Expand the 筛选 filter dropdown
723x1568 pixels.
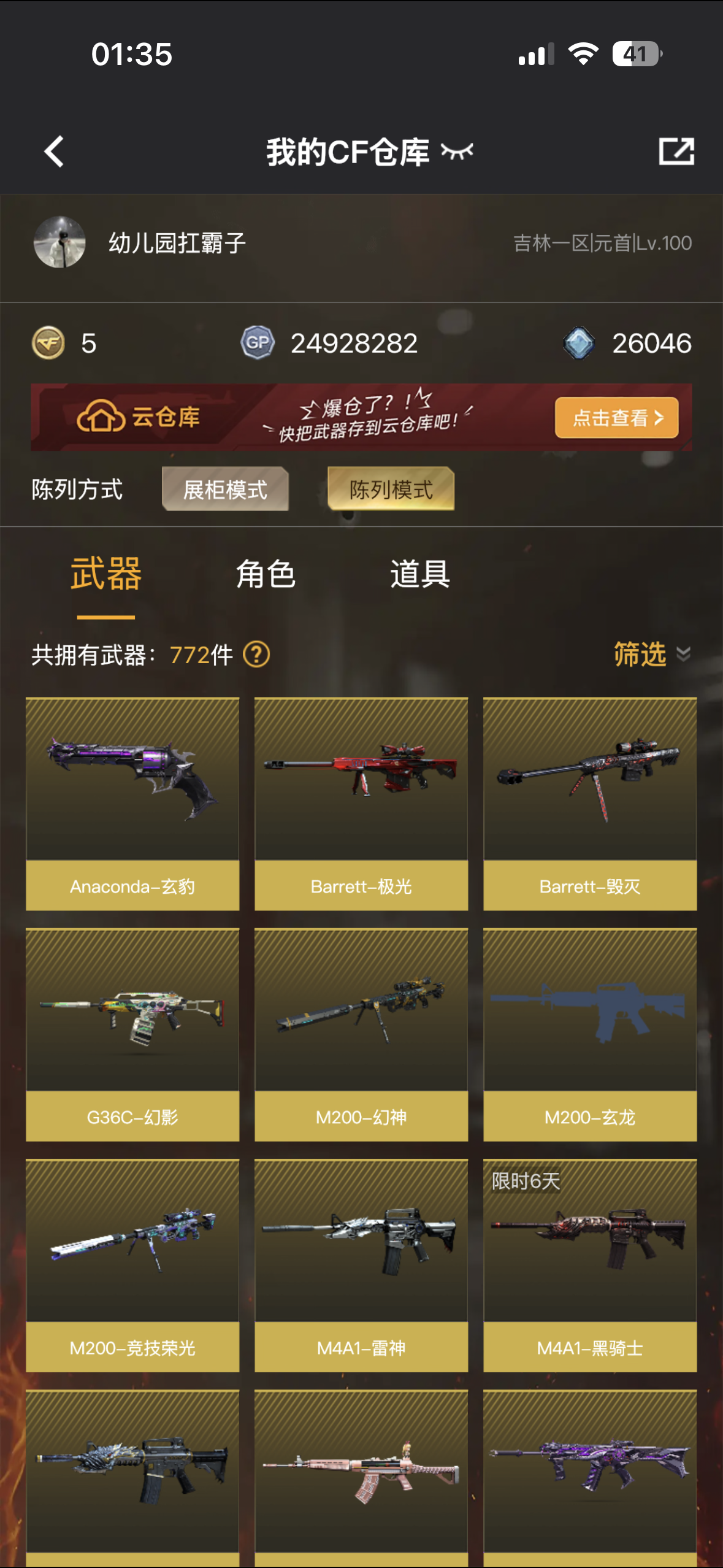(652, 654)
